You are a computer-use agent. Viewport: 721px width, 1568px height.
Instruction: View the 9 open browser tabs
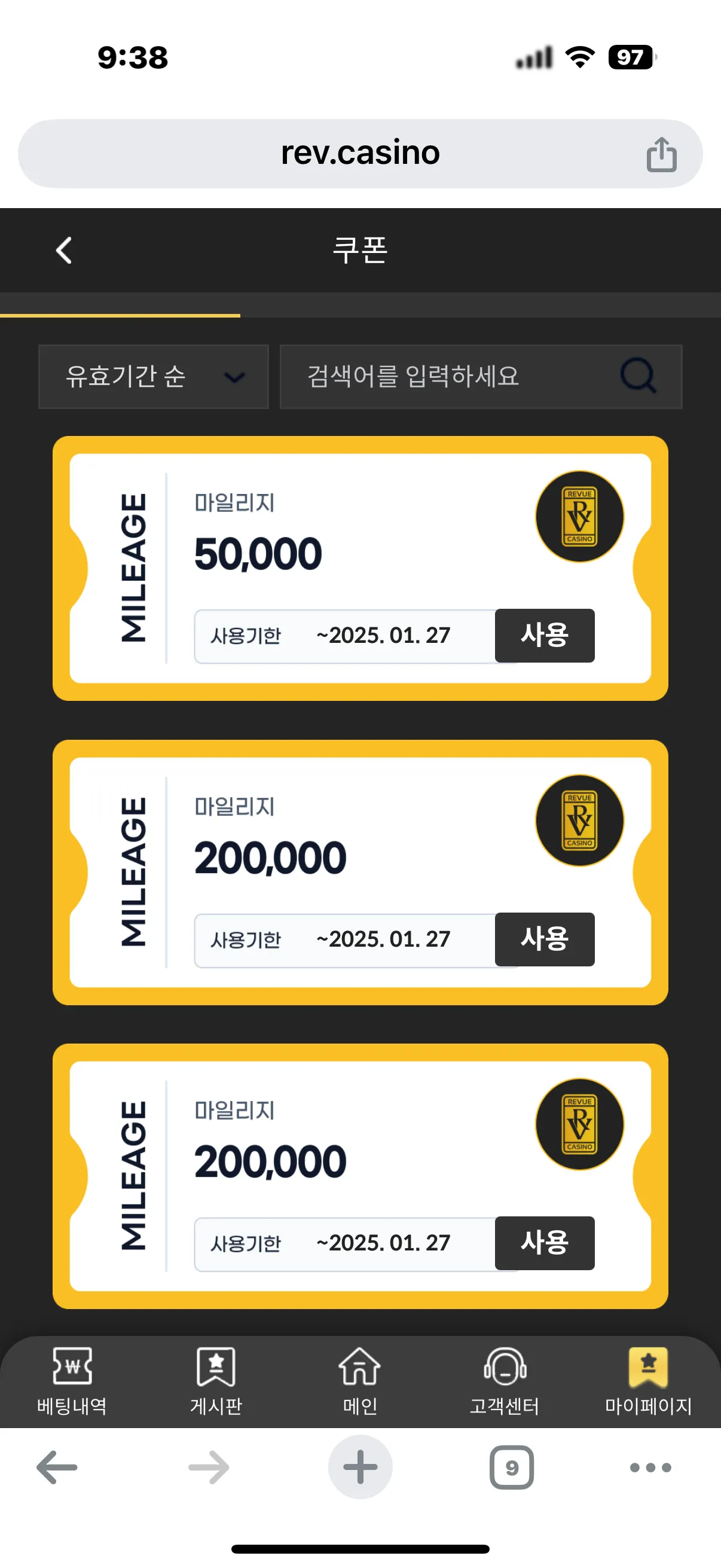tap(511, 1467)
